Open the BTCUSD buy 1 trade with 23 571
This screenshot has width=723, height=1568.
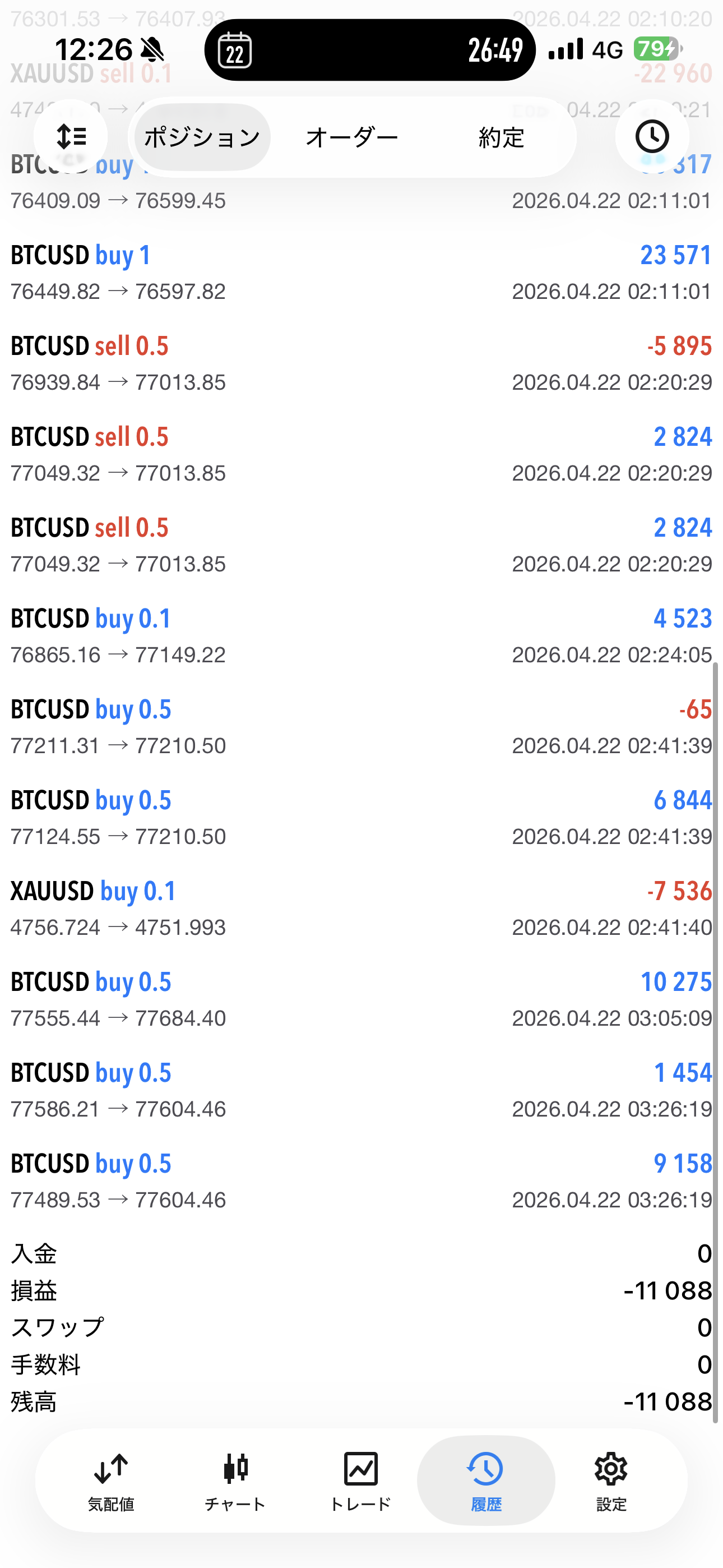click(x=361, y=273)
